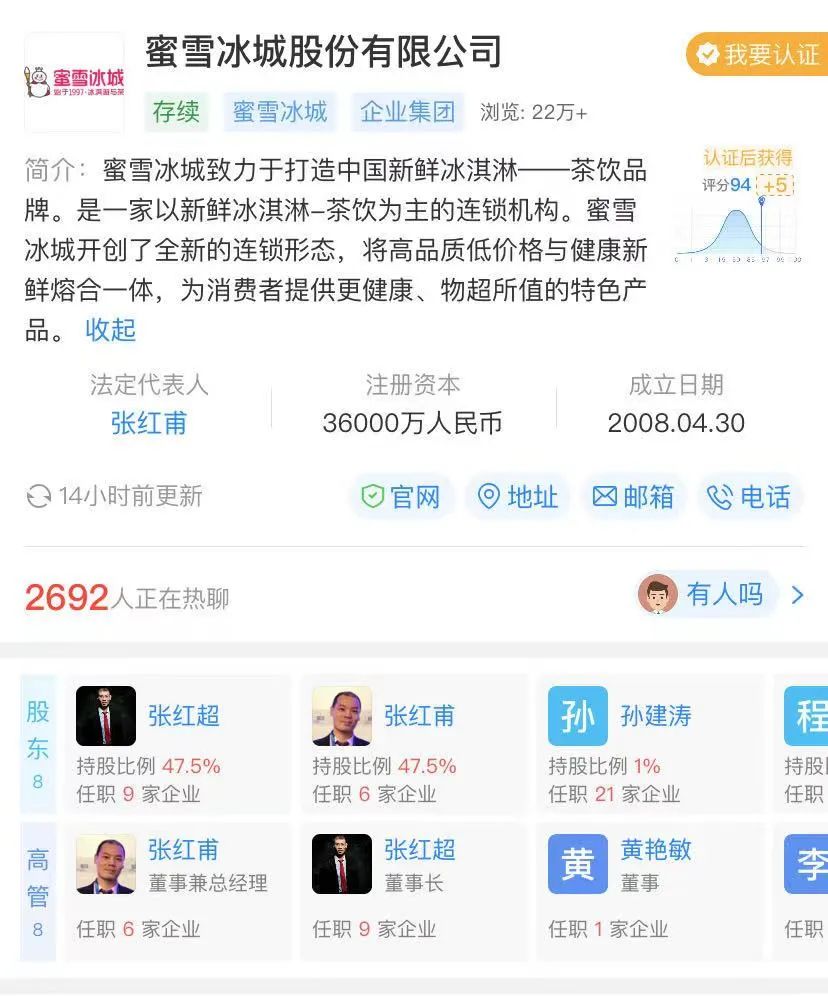Click the 黄 avatar tile for 黄艳敏
The width and height of the screenshot is (828, 996).
(x=578, y=863)
